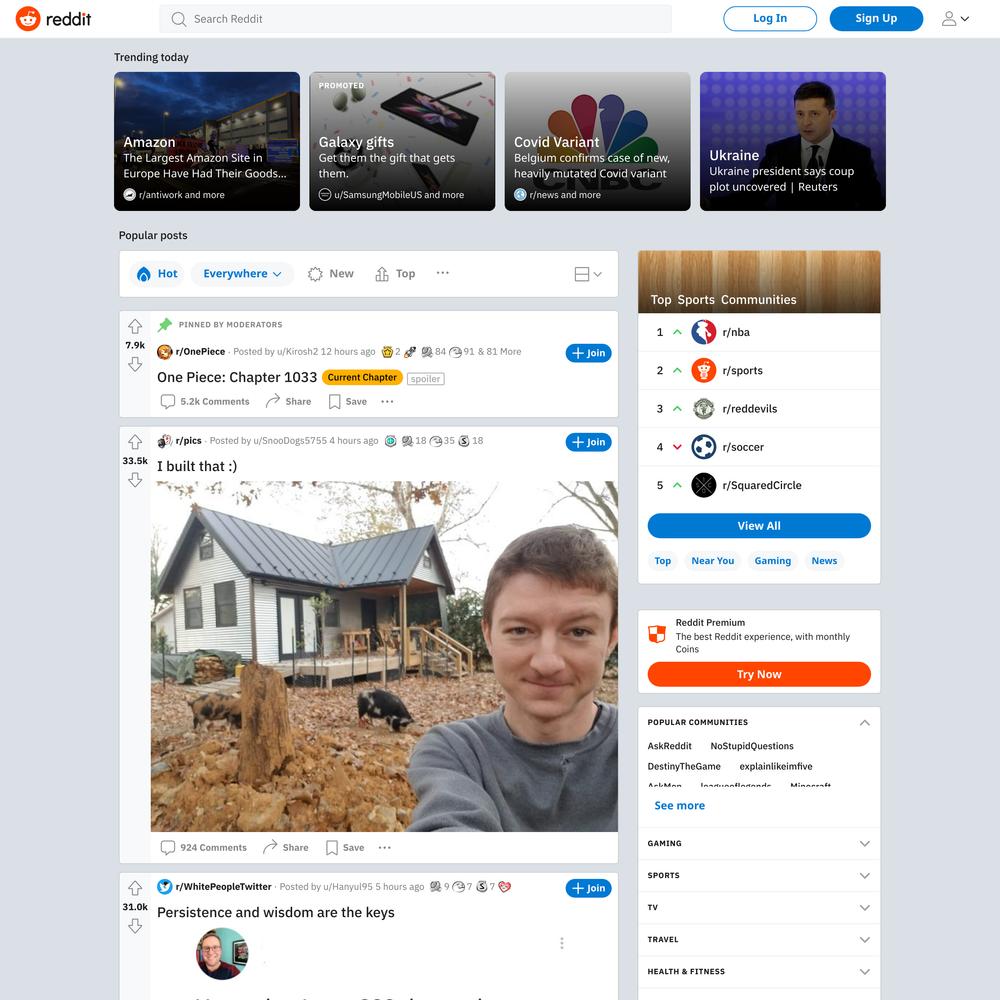Open 924 Comments on the r/pics post
This screenshot has width=1000, height=1000.
point(204,847)
